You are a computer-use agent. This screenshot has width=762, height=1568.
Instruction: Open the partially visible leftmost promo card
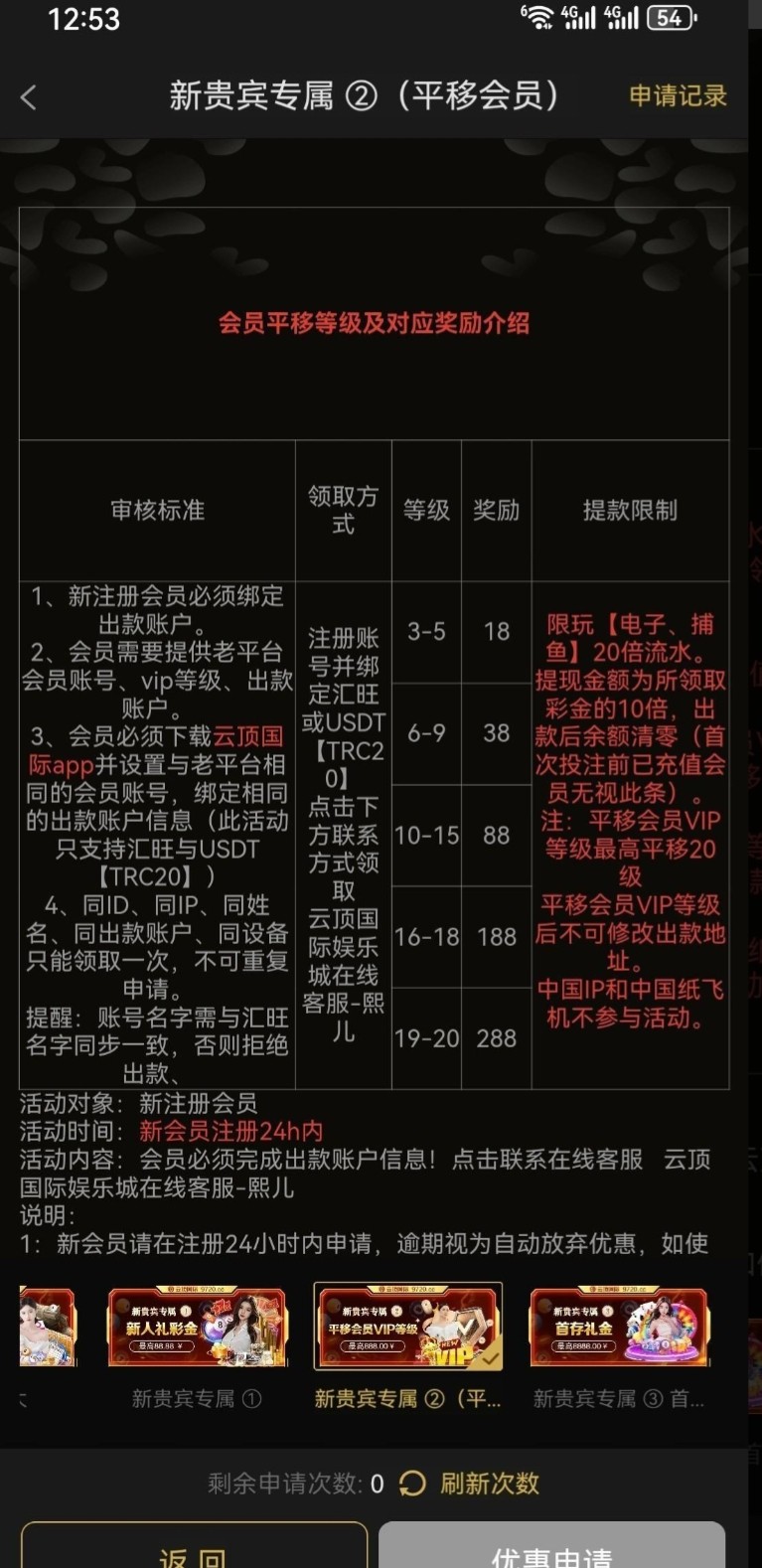click(46, 1328)
